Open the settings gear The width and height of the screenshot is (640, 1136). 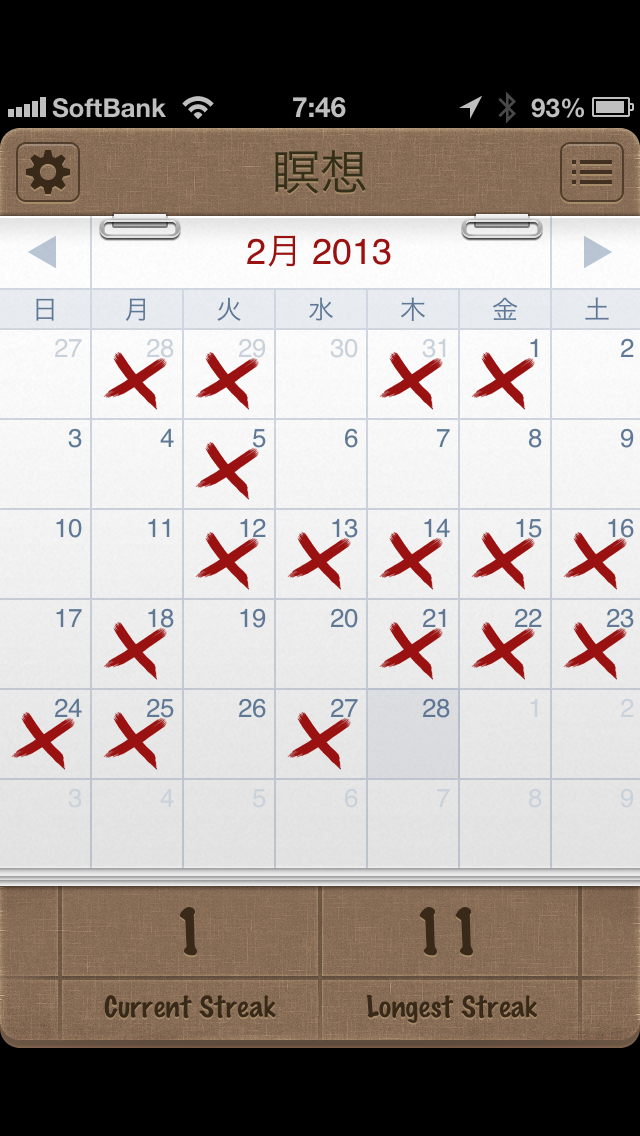(x=48, y=172)
